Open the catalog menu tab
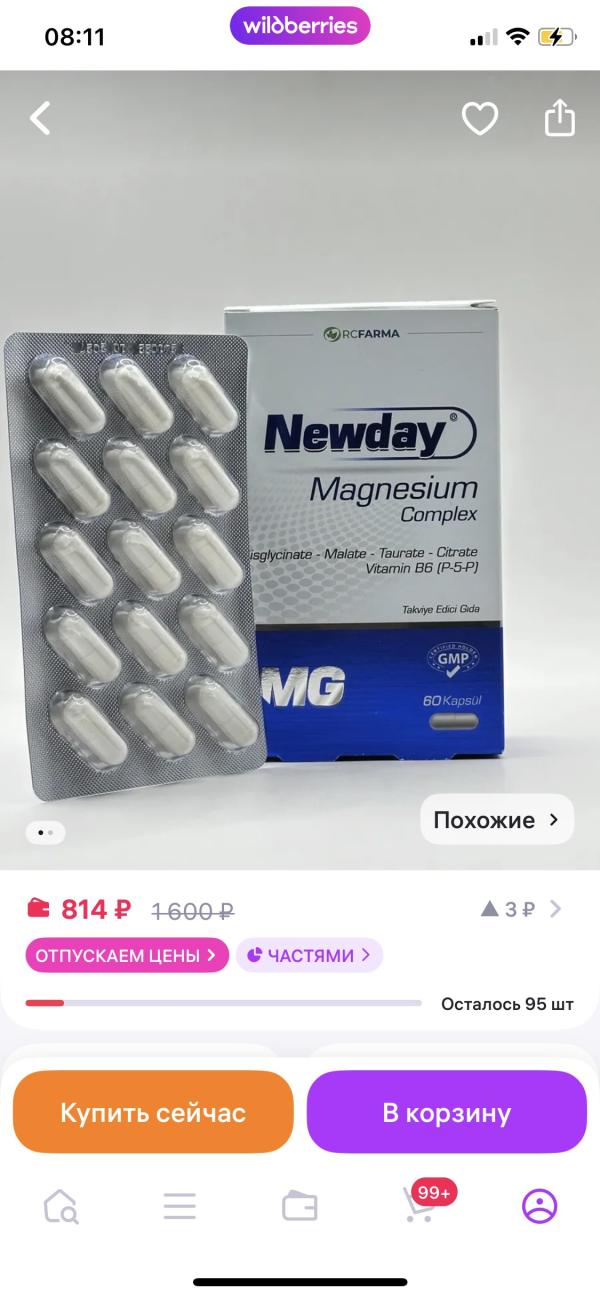600x1298 pixels. click(180, 1207)
